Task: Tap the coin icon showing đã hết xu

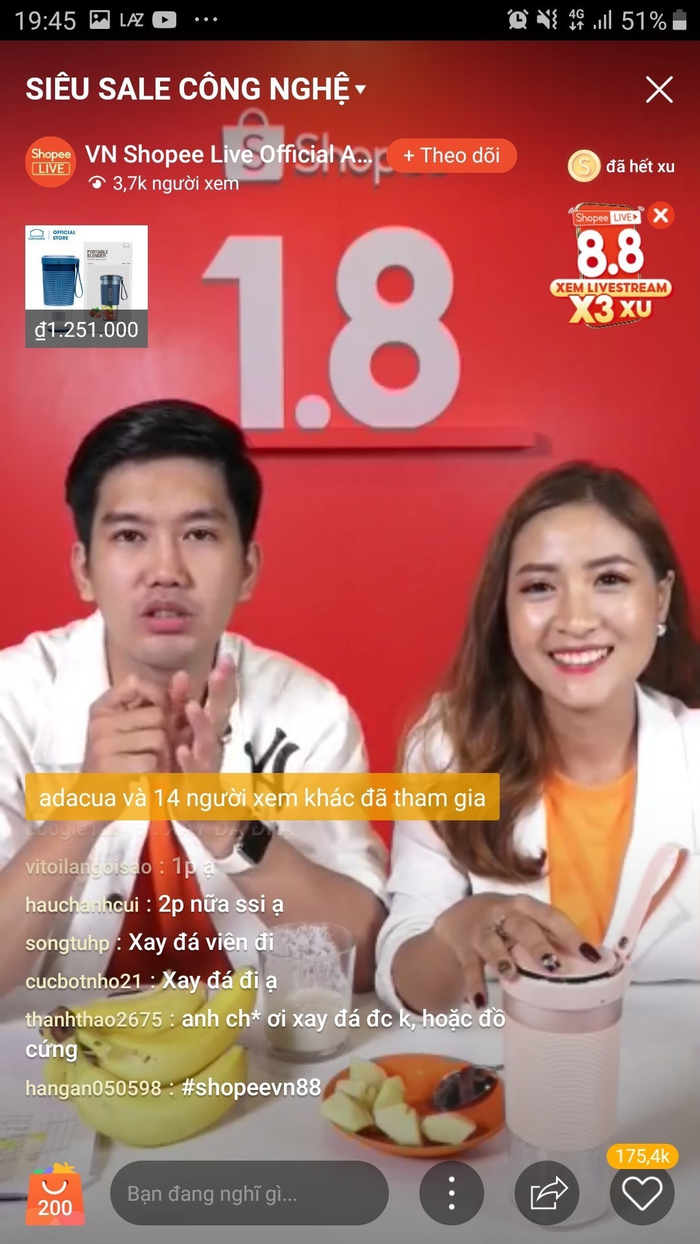Action: (x=584, y=166)
